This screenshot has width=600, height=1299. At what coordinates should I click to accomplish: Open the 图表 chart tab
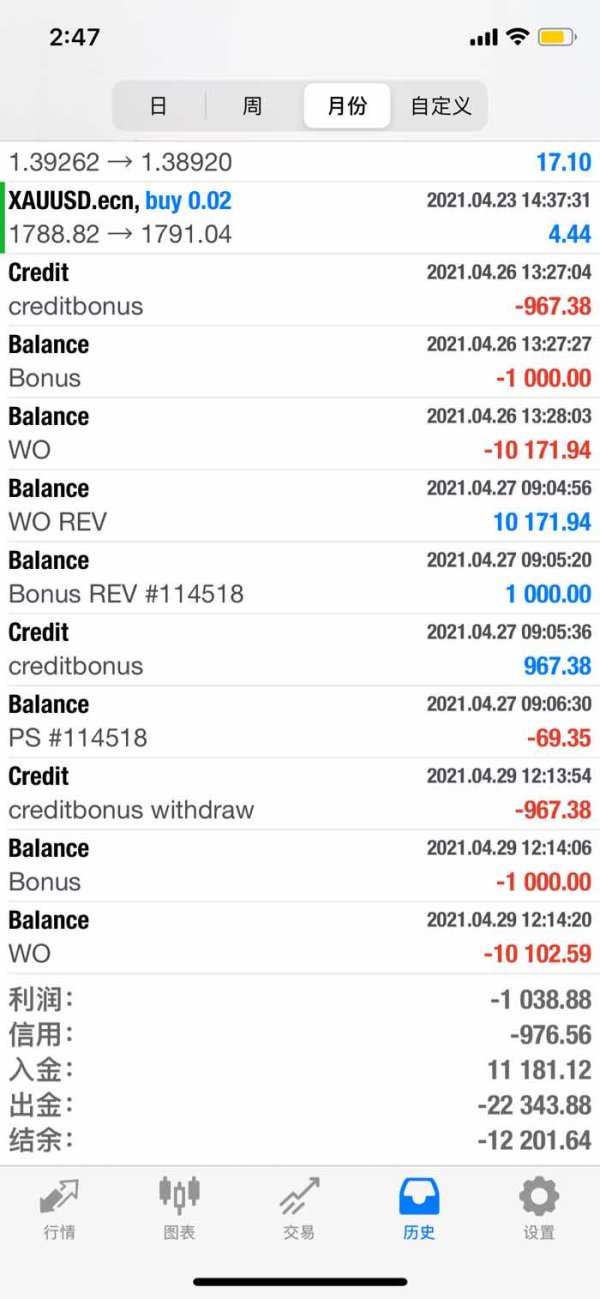(x=179, y=1208)
